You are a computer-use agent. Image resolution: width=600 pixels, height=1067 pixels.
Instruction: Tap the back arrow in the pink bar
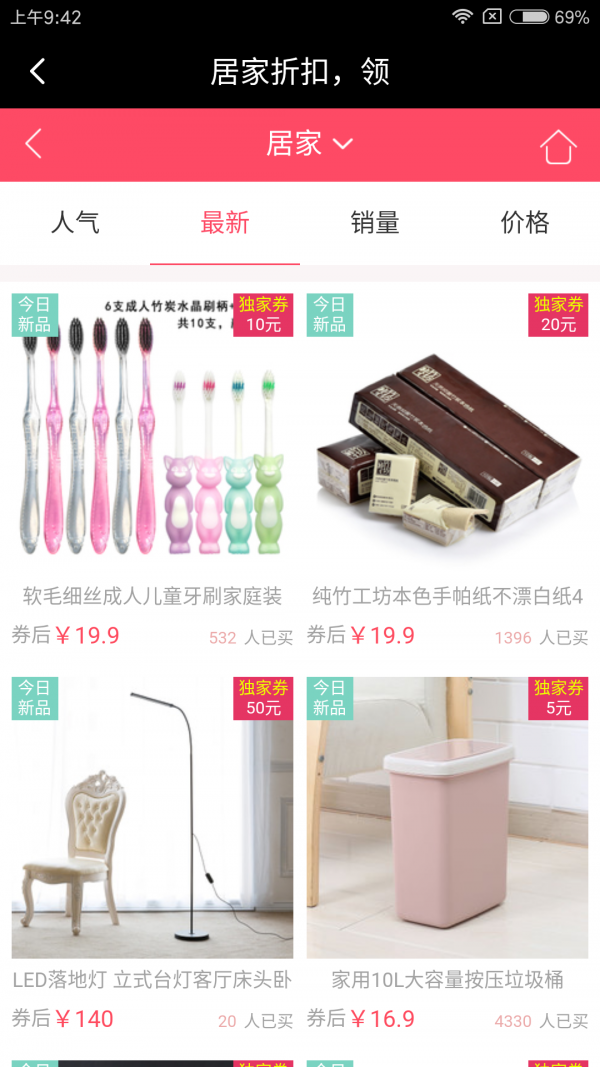coord(34,144)
